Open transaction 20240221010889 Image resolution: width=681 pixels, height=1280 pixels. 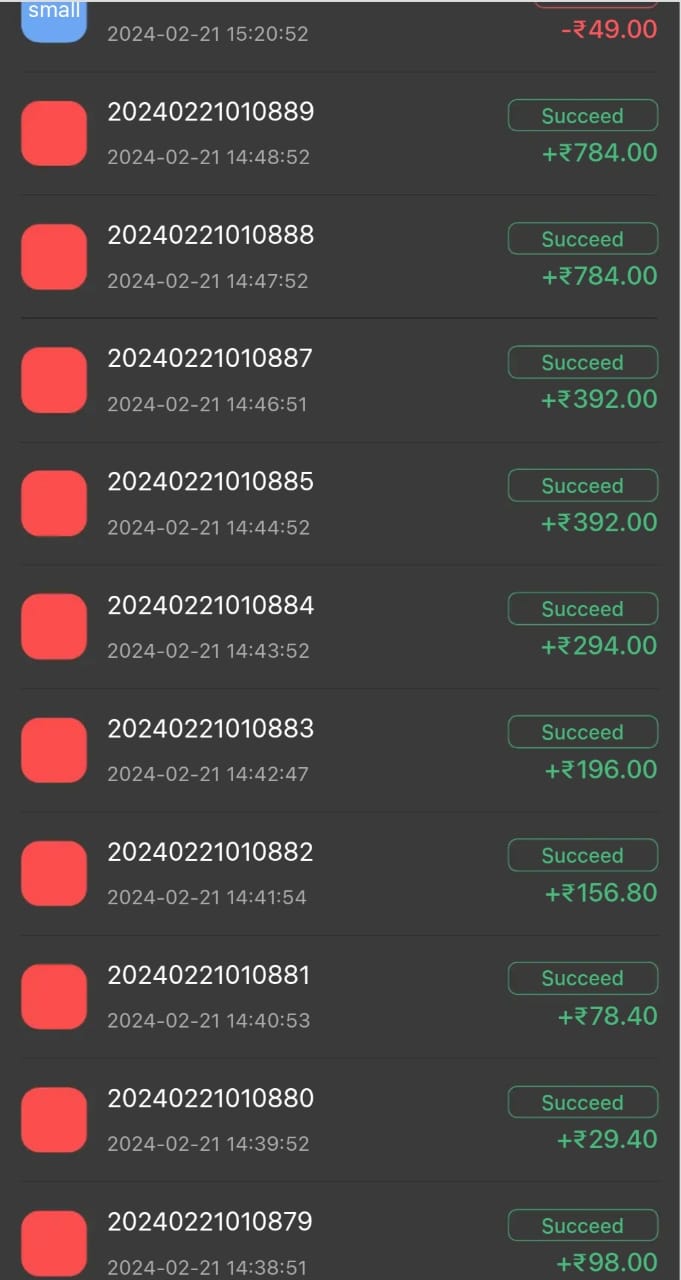click(211, 112)
